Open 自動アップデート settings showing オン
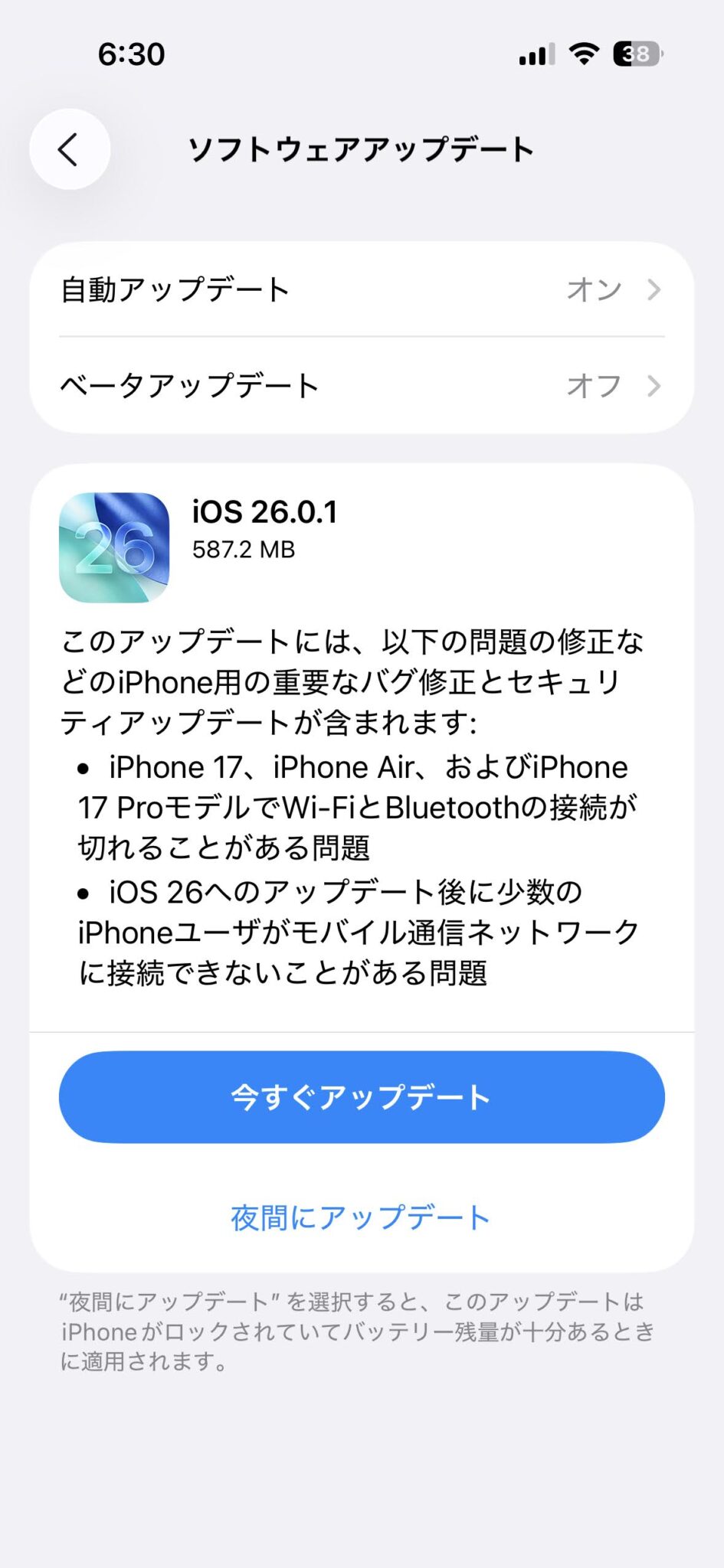The image size is (724, 1568). click(362, 289)
